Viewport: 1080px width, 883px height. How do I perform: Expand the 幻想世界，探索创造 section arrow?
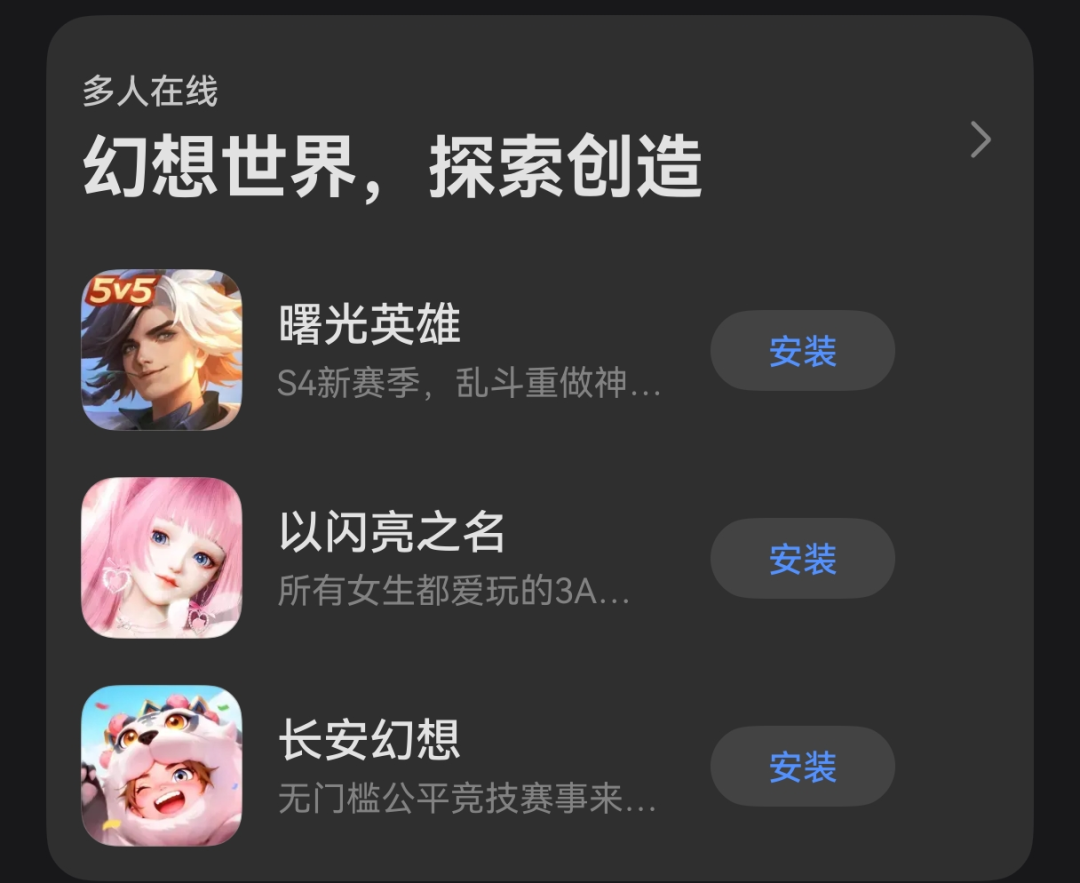pos(980,141)
